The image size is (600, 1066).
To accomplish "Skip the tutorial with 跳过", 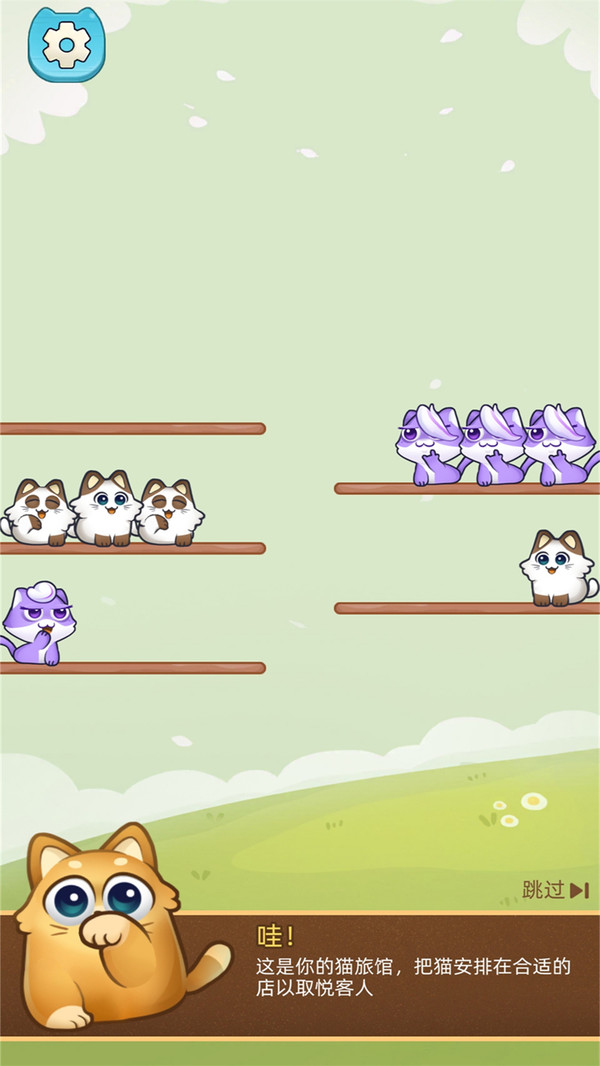I will pos(555,890).
